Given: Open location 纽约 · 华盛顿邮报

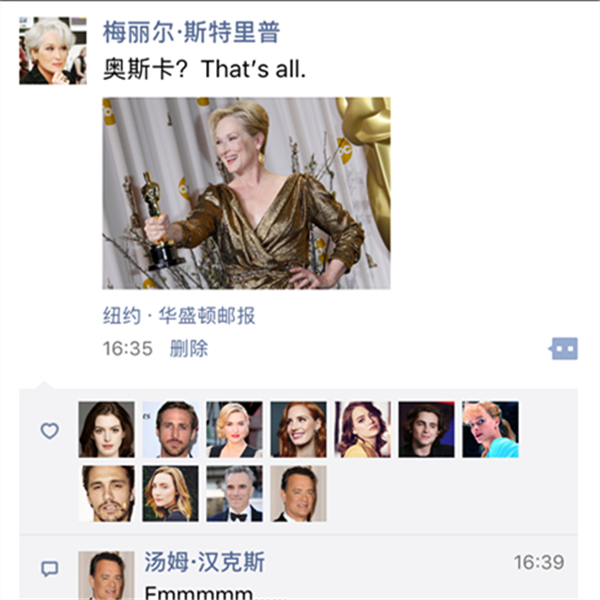Looking at the screenshot, I should point(179,316).
